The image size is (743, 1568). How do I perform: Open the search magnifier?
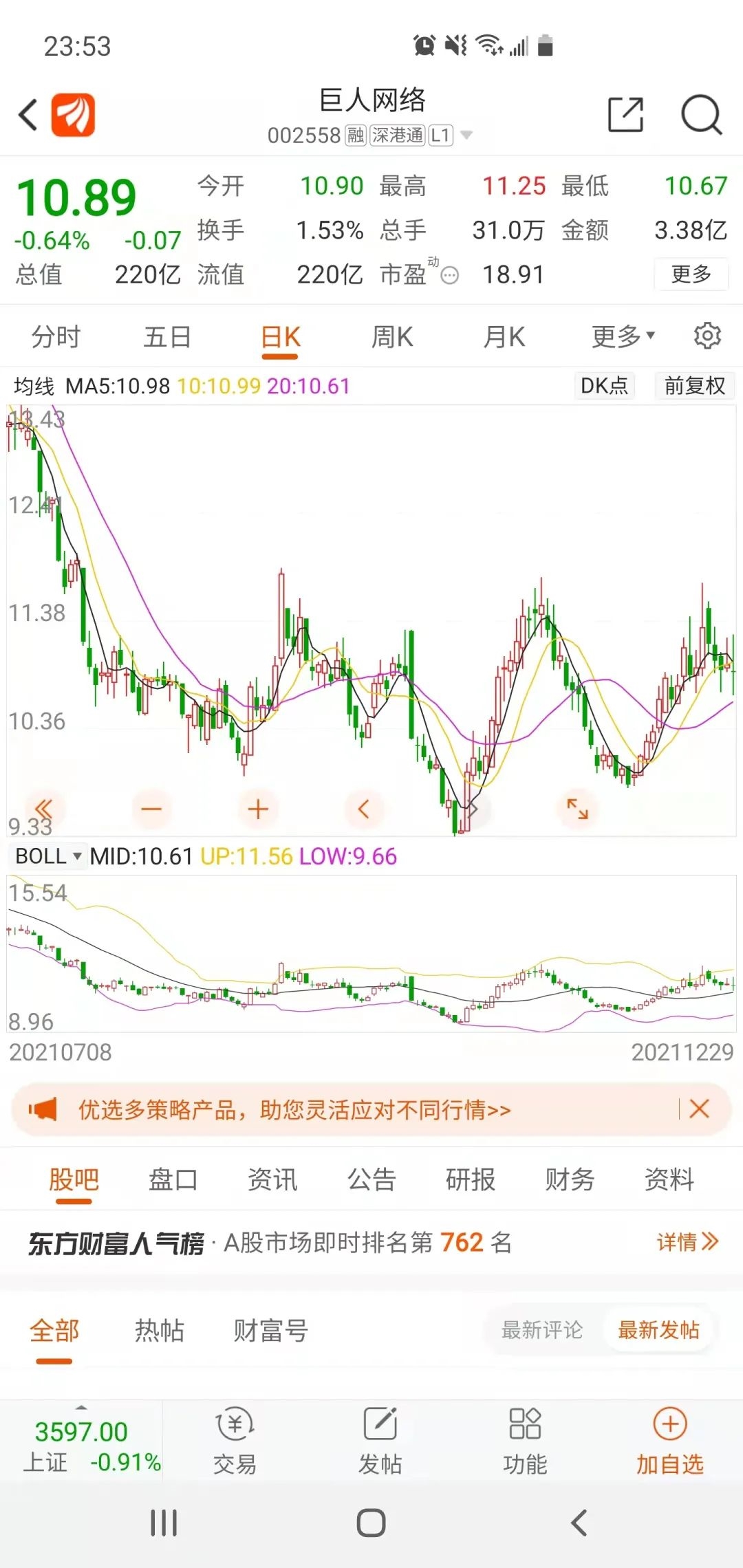point(701,115)
